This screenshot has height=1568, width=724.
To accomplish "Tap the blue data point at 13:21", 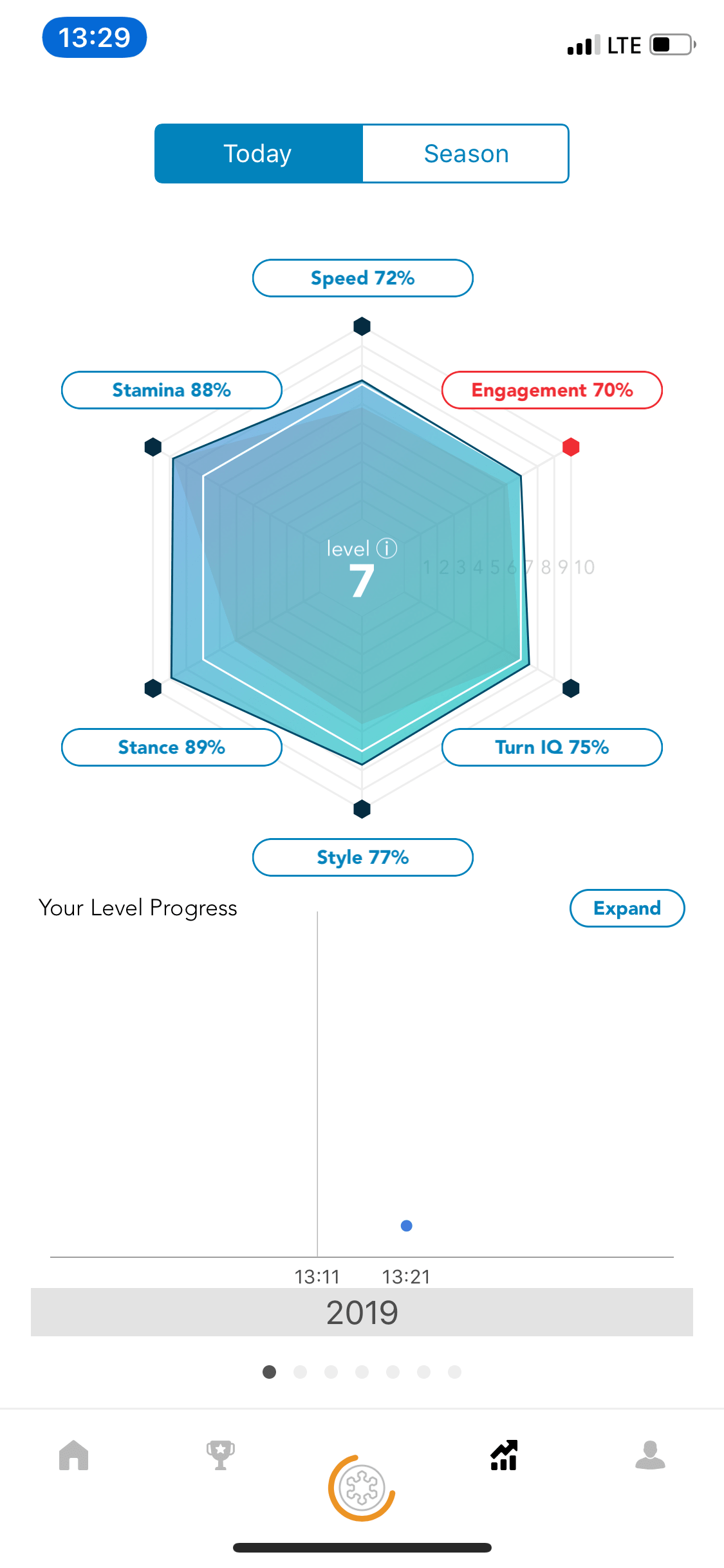I will 406,1226.
